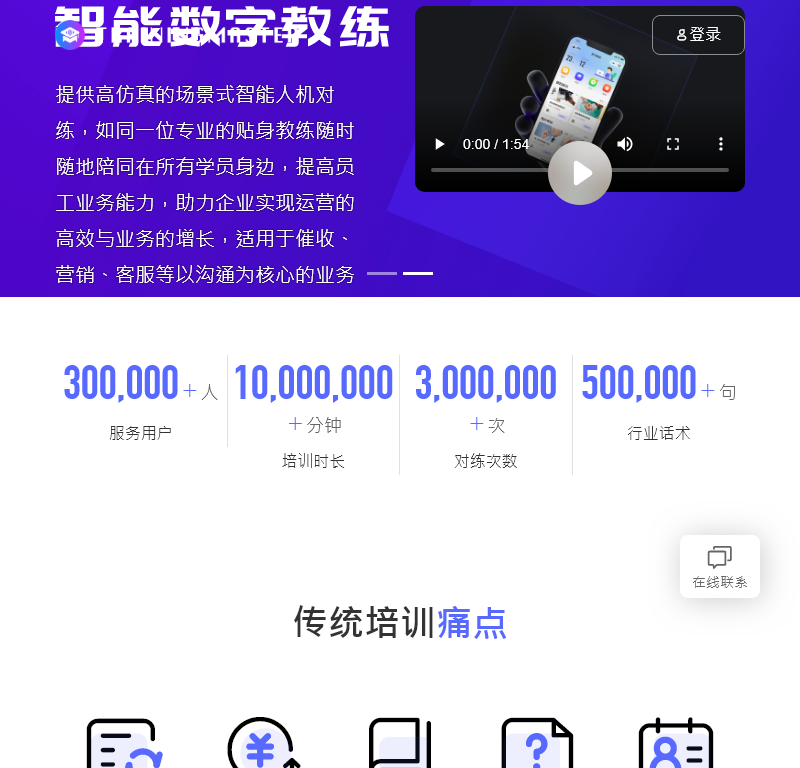This screenshot has height=768, width=800.
Task: Play the video with the large play button
Action: [580, 173]
